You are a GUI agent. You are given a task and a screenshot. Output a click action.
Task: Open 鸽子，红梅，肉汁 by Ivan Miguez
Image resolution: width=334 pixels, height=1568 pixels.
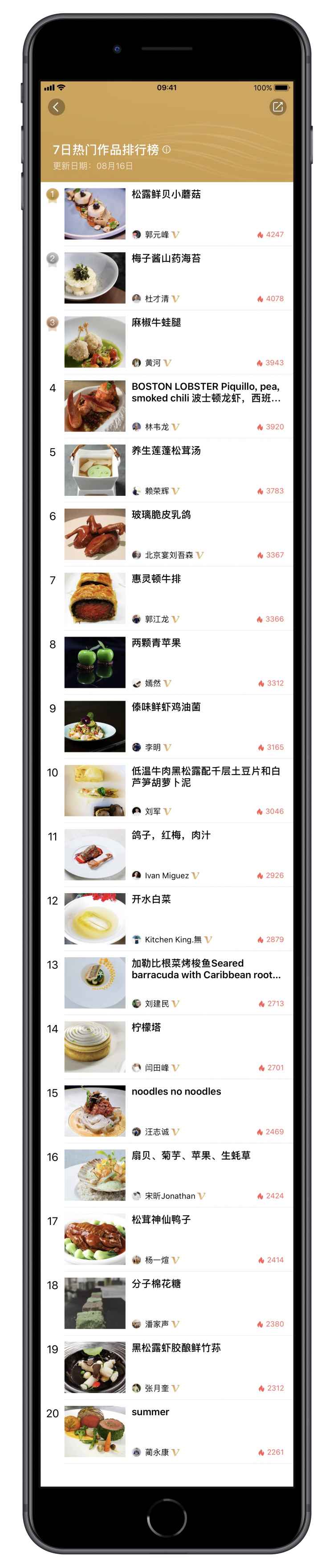point(171,835)
